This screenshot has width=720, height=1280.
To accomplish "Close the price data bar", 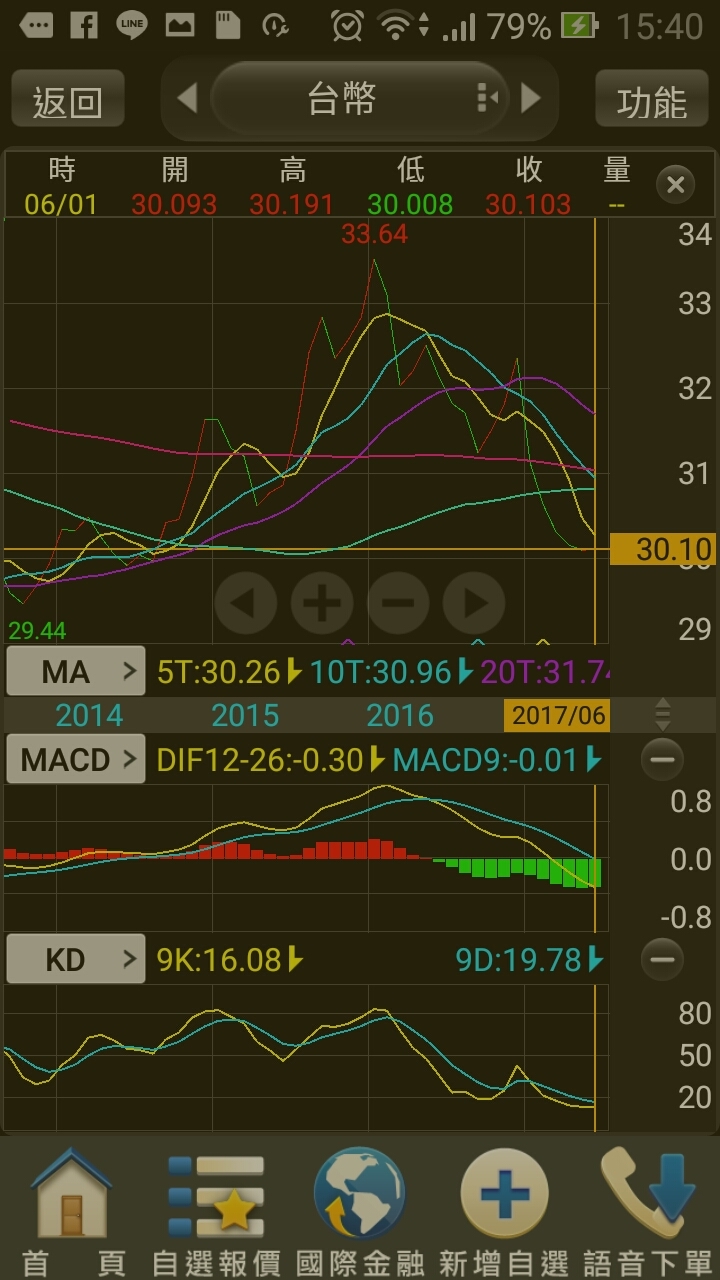I will (675, 184).
